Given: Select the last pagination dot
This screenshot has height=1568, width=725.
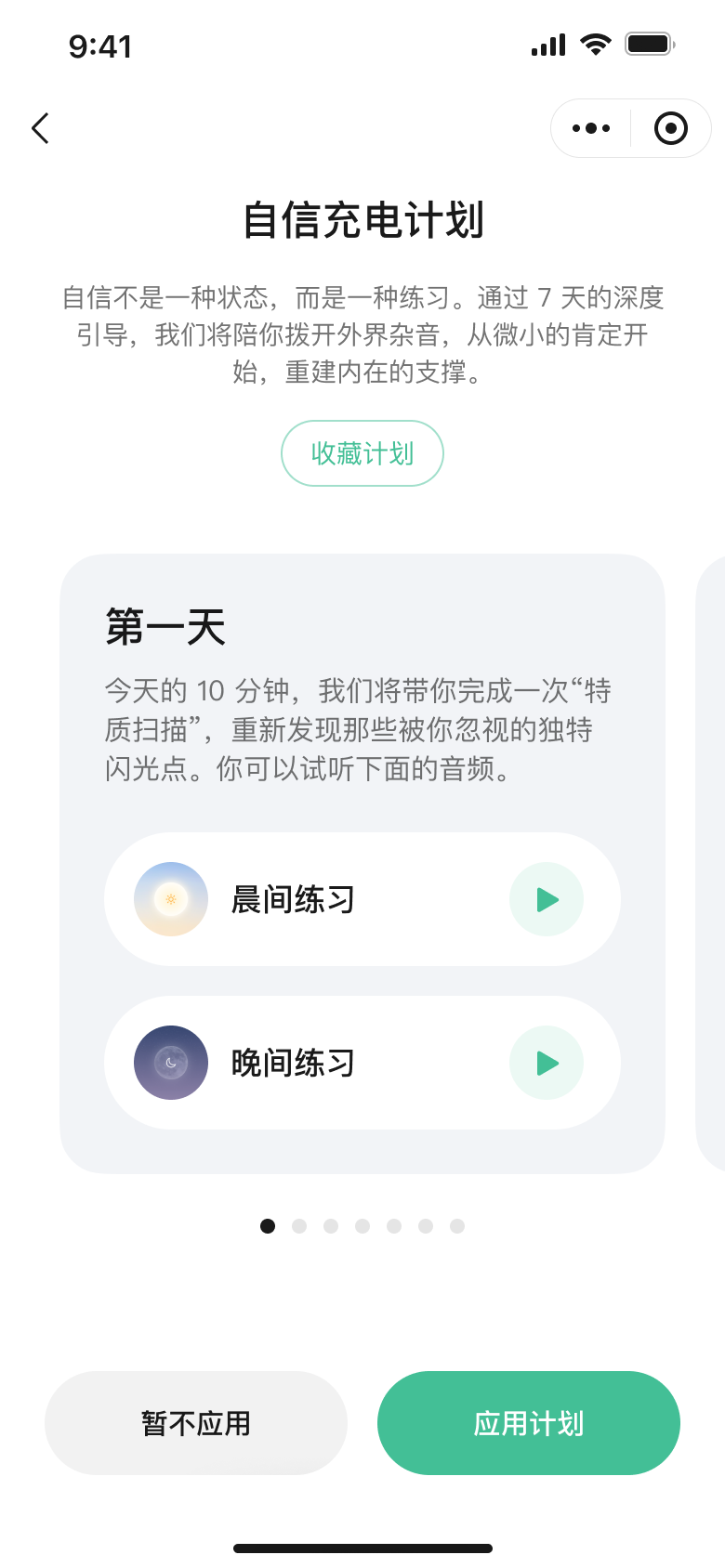Looking at the screenshot, I should [457, 1226].
